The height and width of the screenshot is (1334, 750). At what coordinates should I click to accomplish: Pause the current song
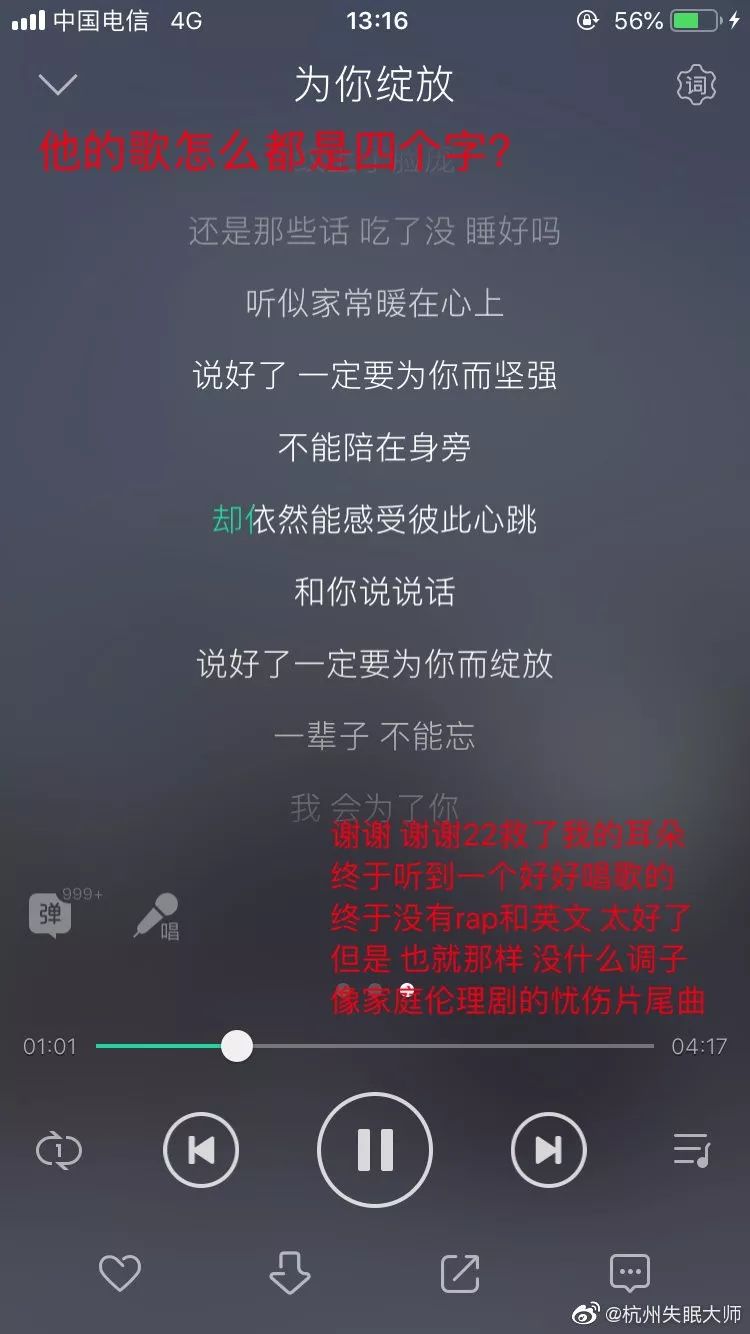[x=375, y=1151]
